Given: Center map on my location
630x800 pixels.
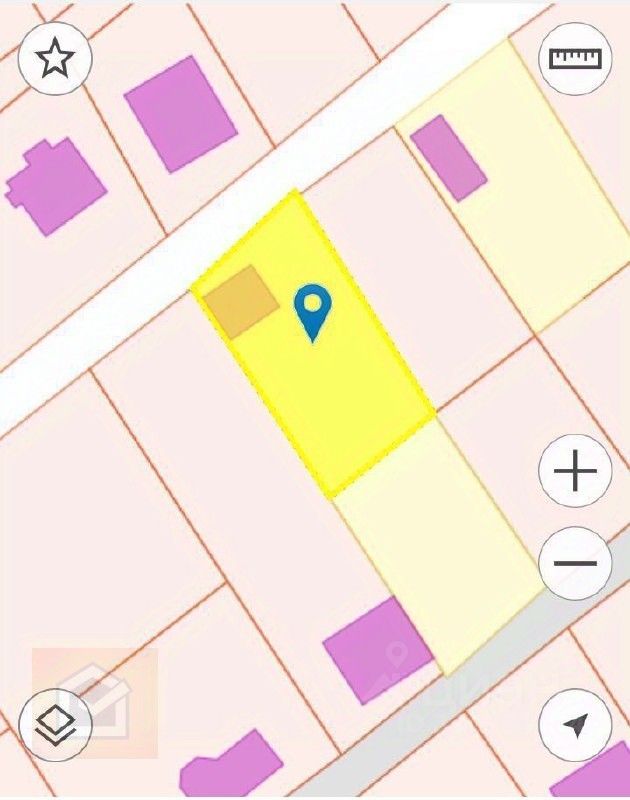Looking at the screenshot, I should [575, 725].
